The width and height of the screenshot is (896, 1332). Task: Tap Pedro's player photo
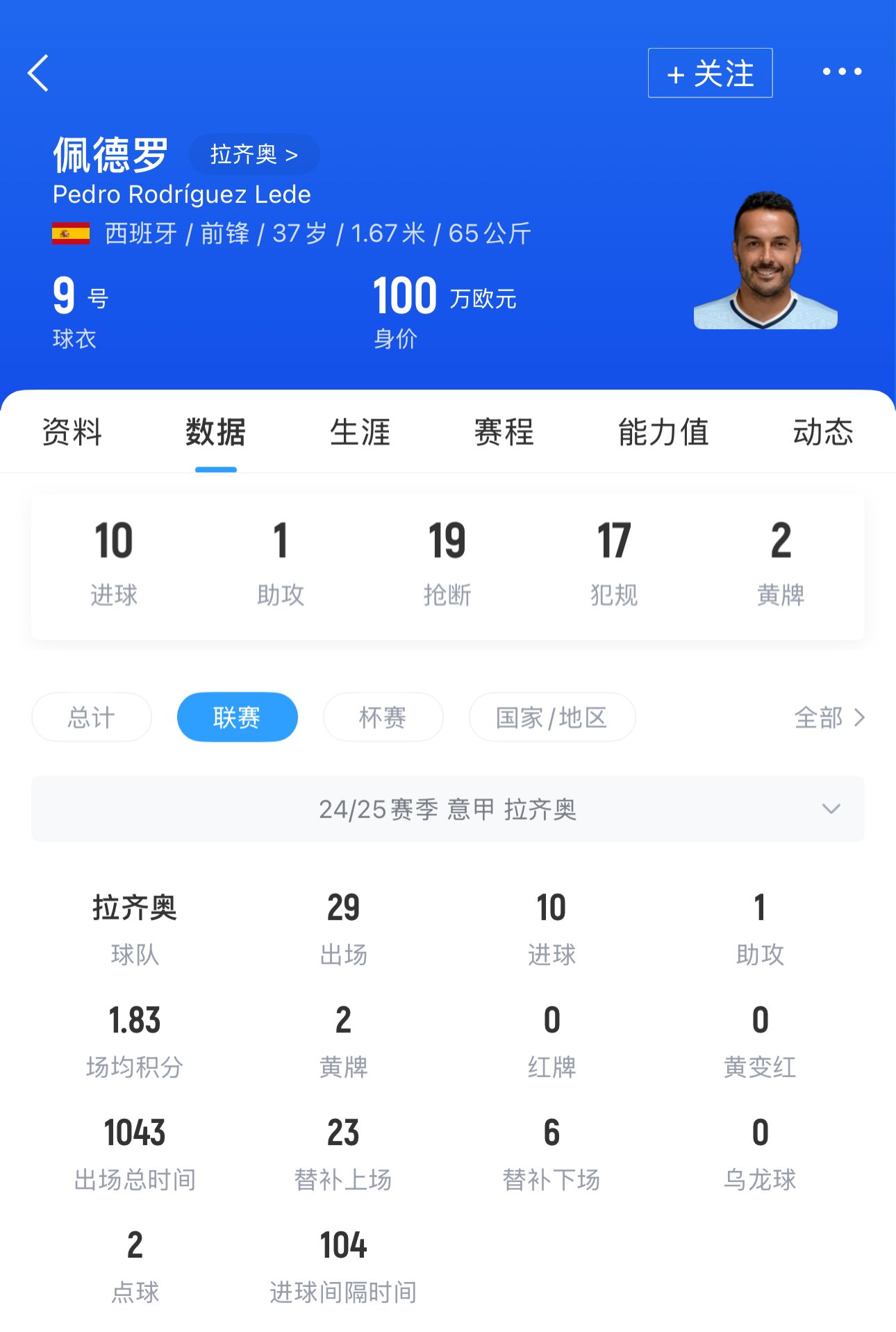pyautogui.click(x=765, y=260)
